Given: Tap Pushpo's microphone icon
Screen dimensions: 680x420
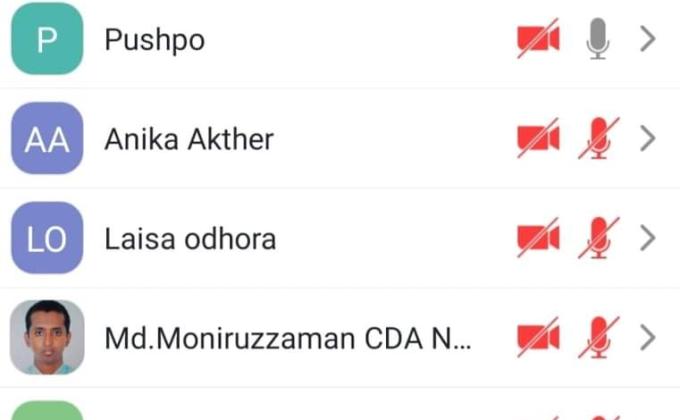Looking at the screenshot, I should tap(597, 39).
